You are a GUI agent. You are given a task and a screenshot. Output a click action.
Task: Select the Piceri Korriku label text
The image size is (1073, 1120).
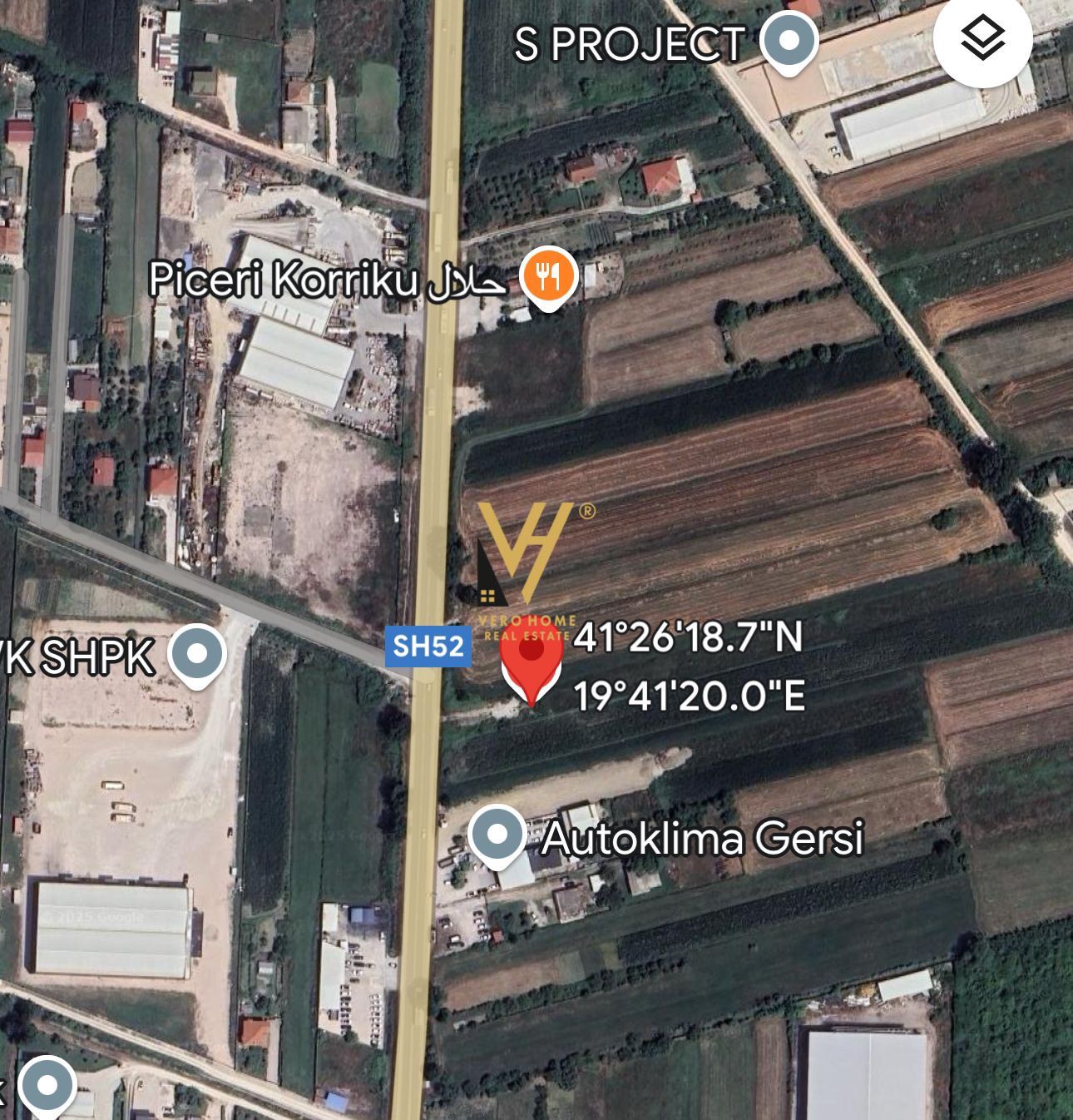point(287,281)
